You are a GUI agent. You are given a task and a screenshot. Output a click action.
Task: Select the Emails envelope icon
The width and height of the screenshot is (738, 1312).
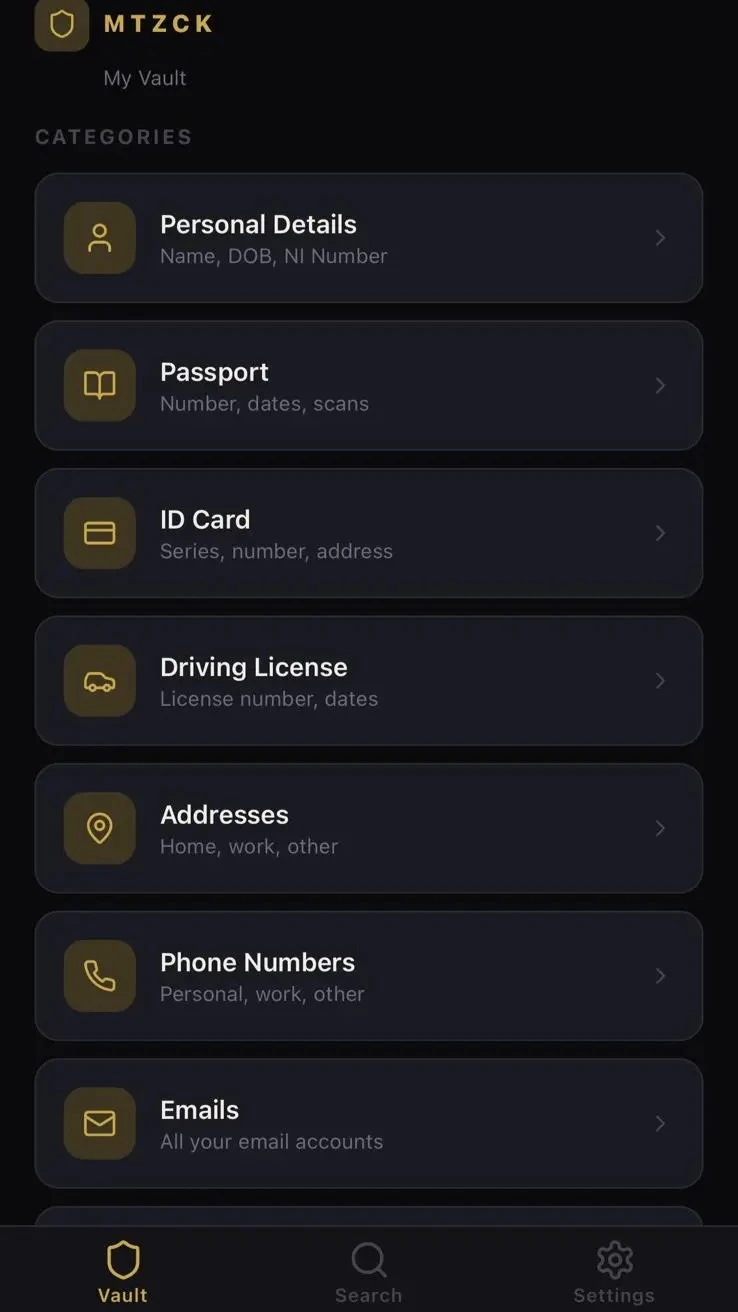tap(99, 1123)
